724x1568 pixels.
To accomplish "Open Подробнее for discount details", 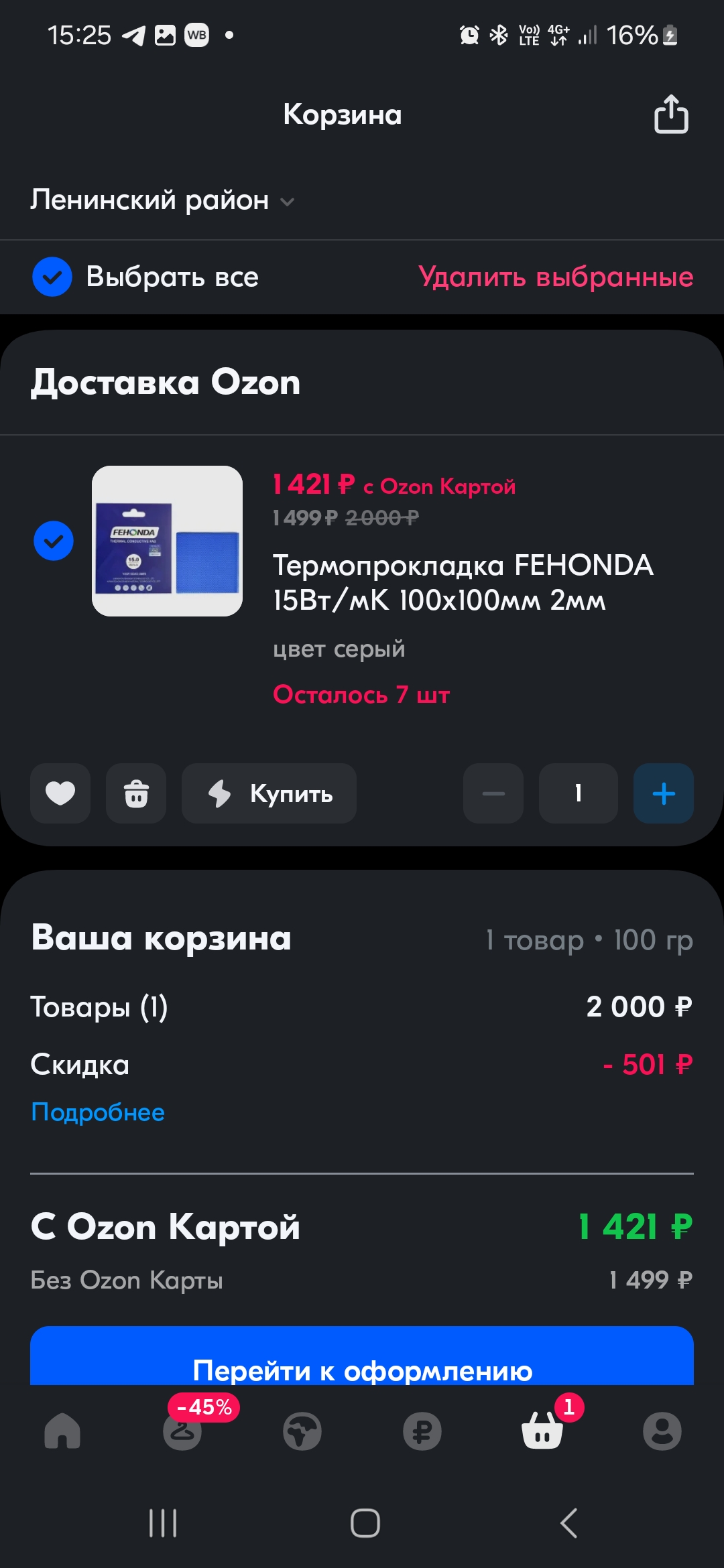I will (x=98, y=1112).
